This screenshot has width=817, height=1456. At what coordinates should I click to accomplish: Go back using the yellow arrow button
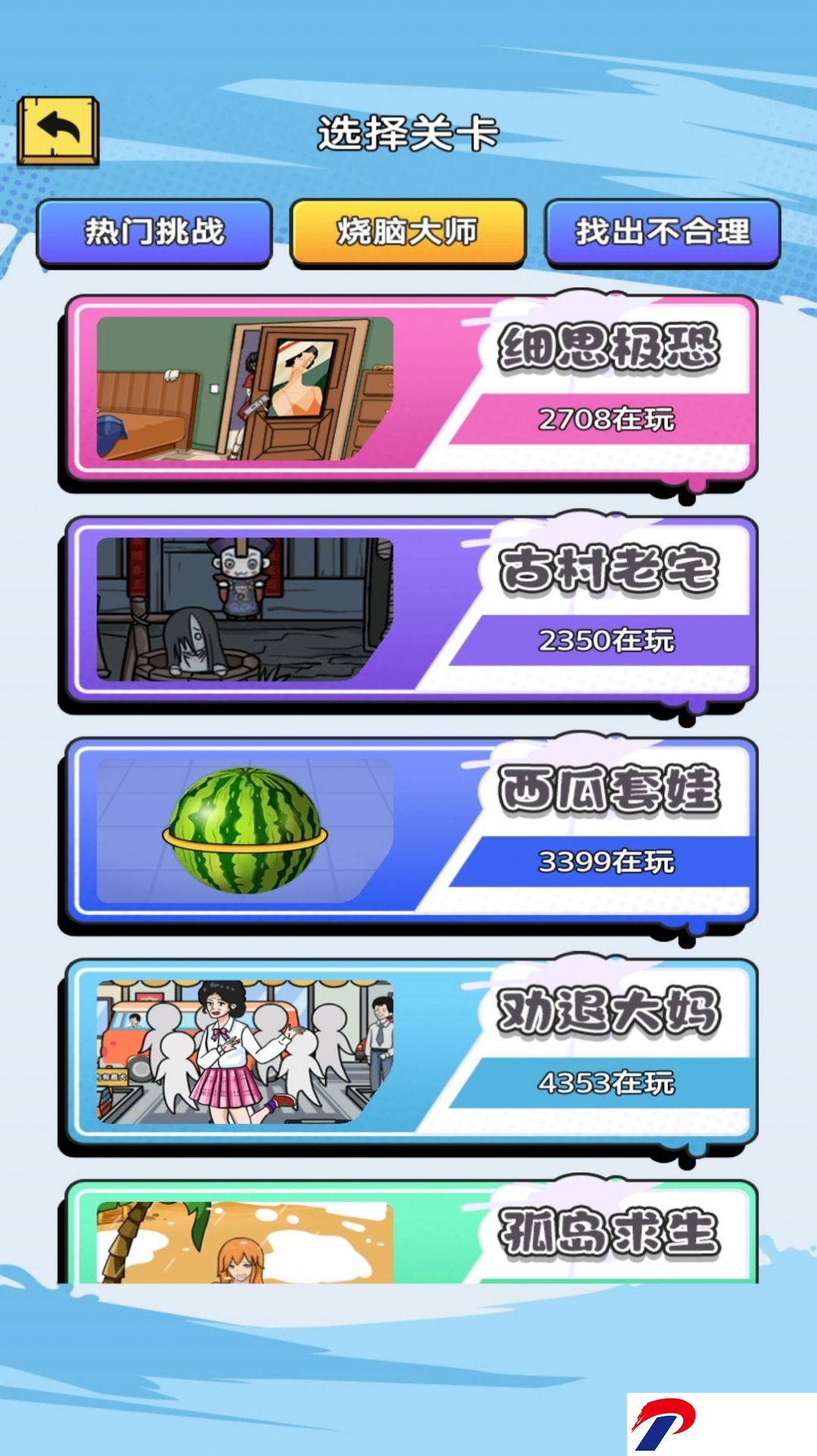point(59,131)
